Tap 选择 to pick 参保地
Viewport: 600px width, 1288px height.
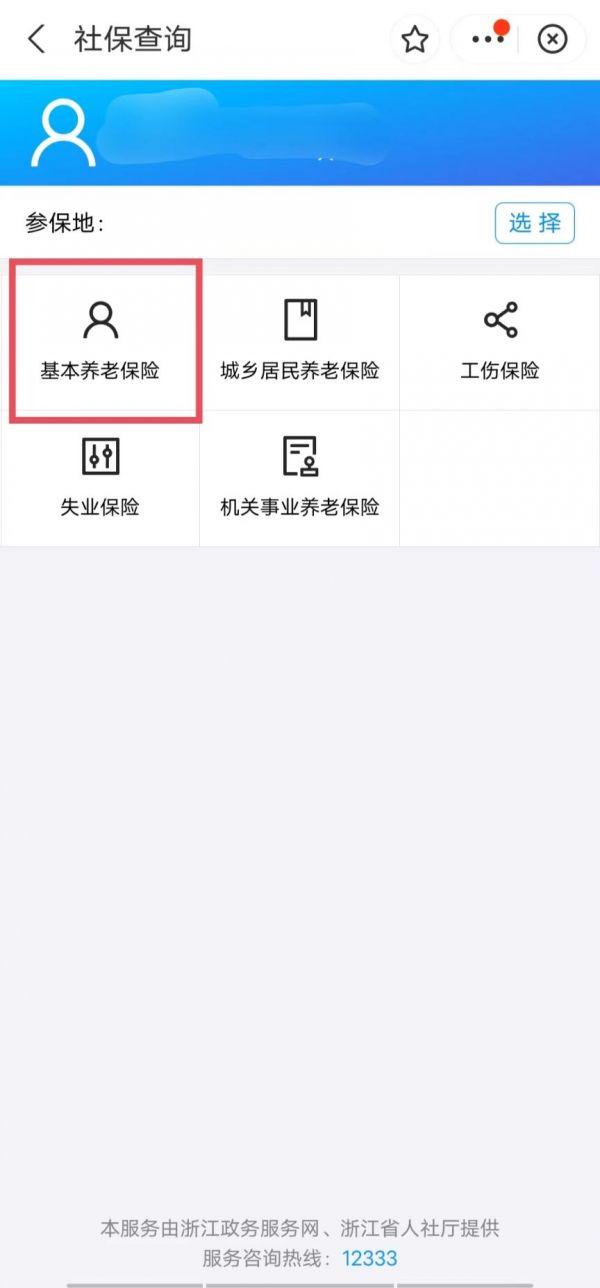535,223
